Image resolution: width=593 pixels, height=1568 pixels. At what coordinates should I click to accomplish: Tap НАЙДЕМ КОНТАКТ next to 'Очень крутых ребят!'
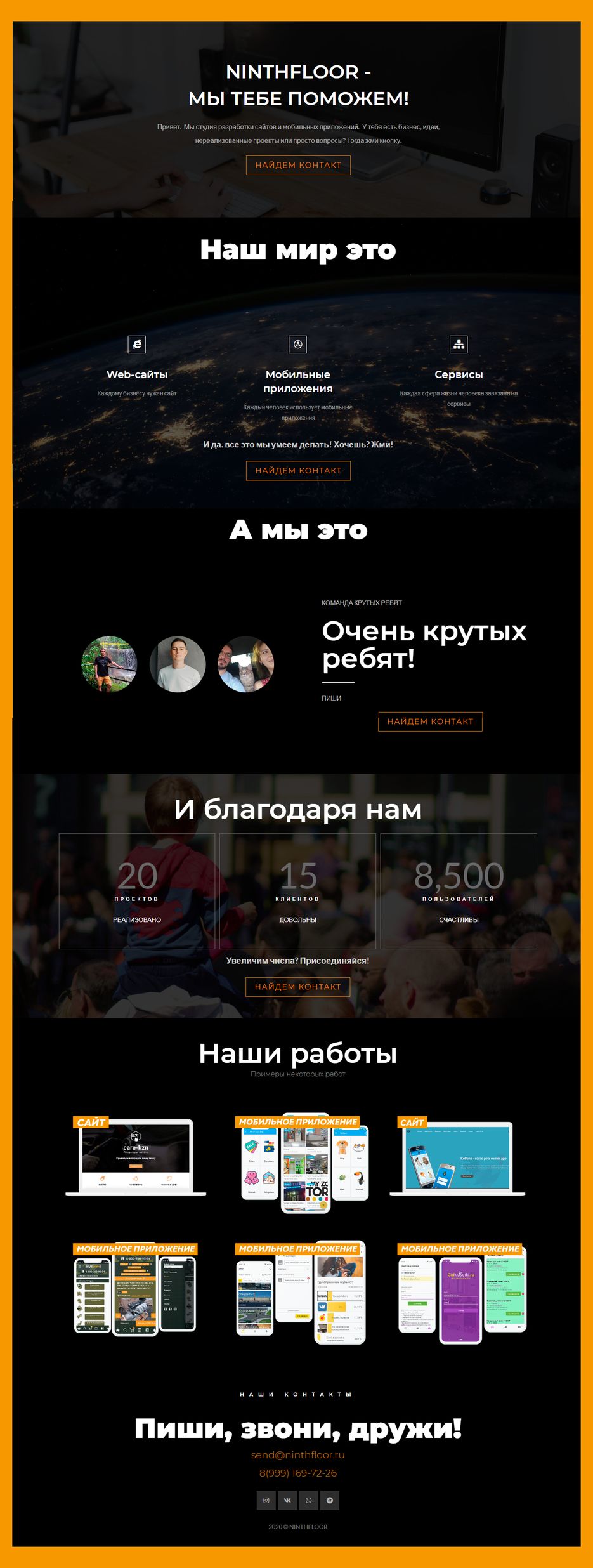point(430,721)
